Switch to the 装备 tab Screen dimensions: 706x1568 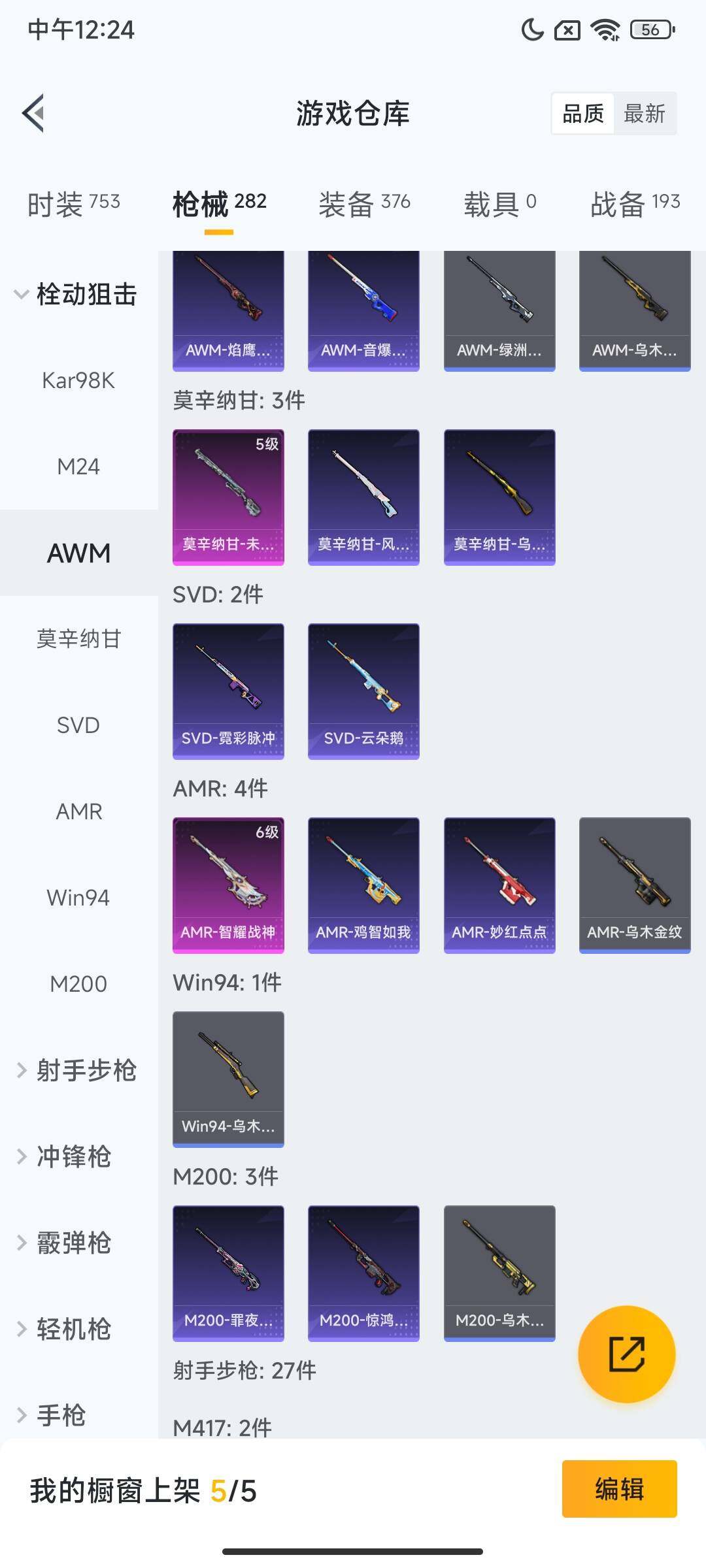coord(364,204)
